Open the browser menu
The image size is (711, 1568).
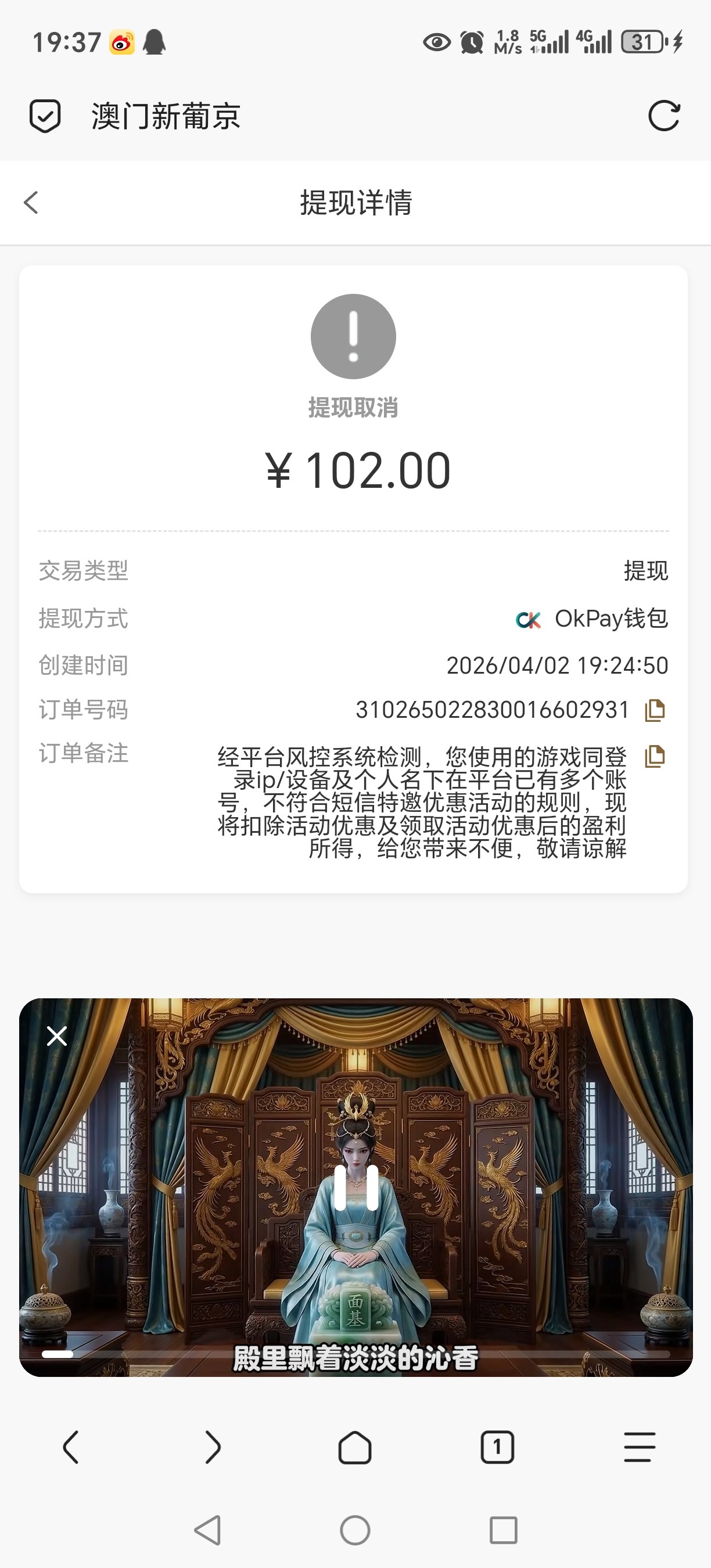tap(640, 1447)
